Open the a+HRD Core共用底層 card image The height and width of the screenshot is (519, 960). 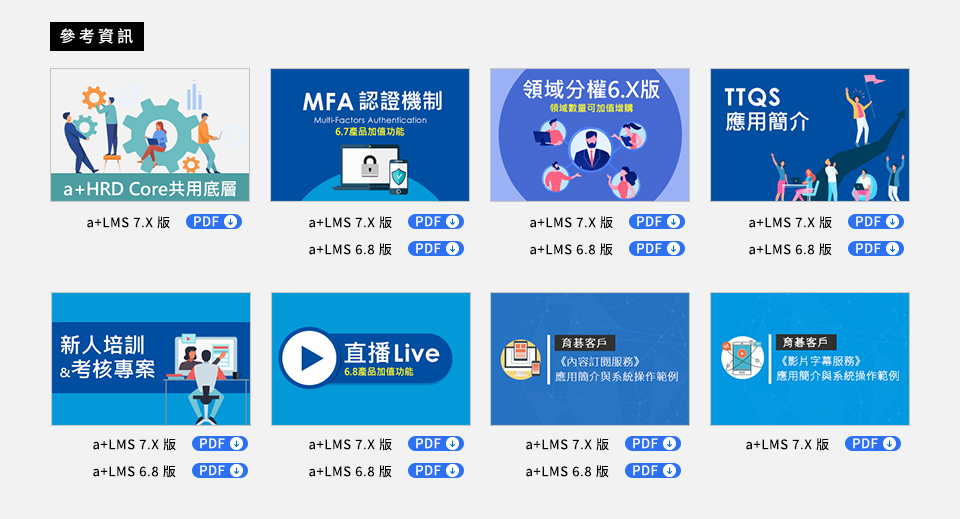click(x=150, y=135)
